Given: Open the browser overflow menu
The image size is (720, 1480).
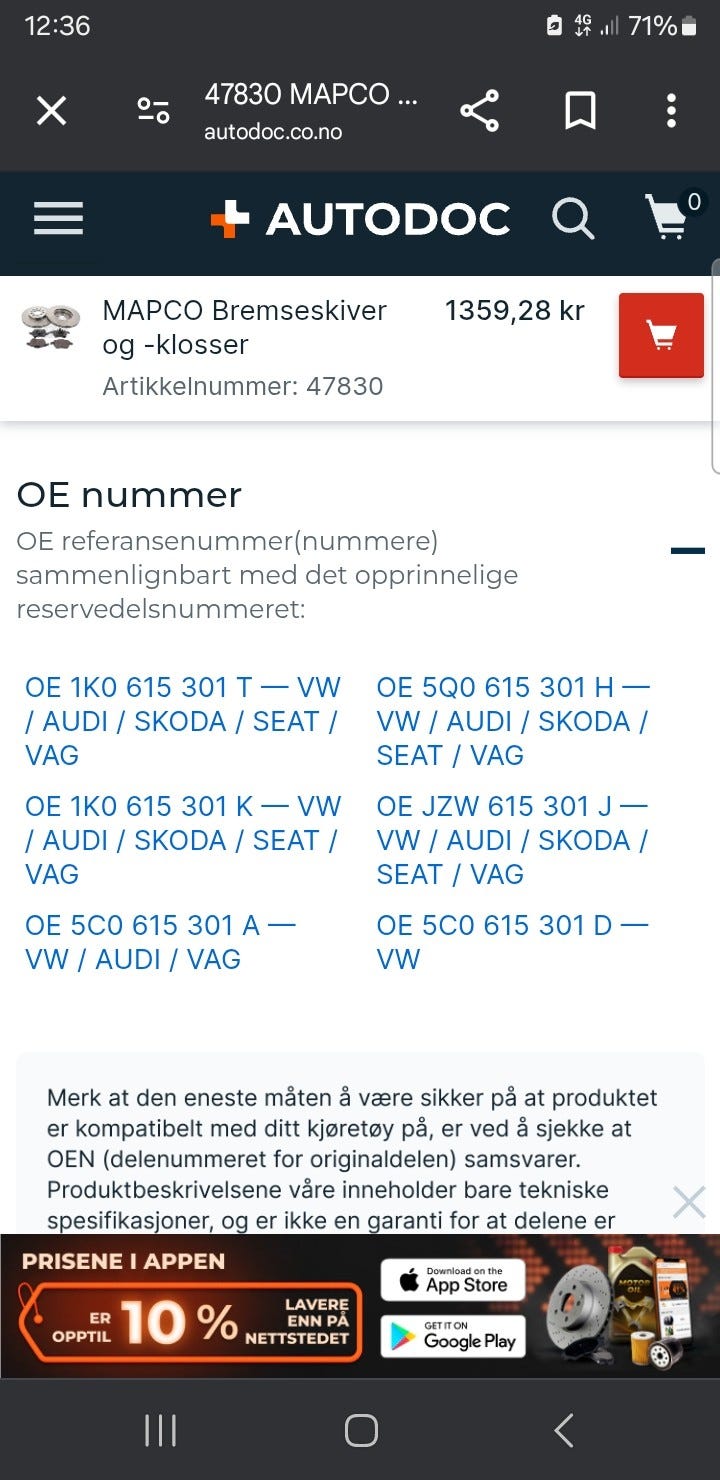Looking at the screenshot, I should [671, 110].
